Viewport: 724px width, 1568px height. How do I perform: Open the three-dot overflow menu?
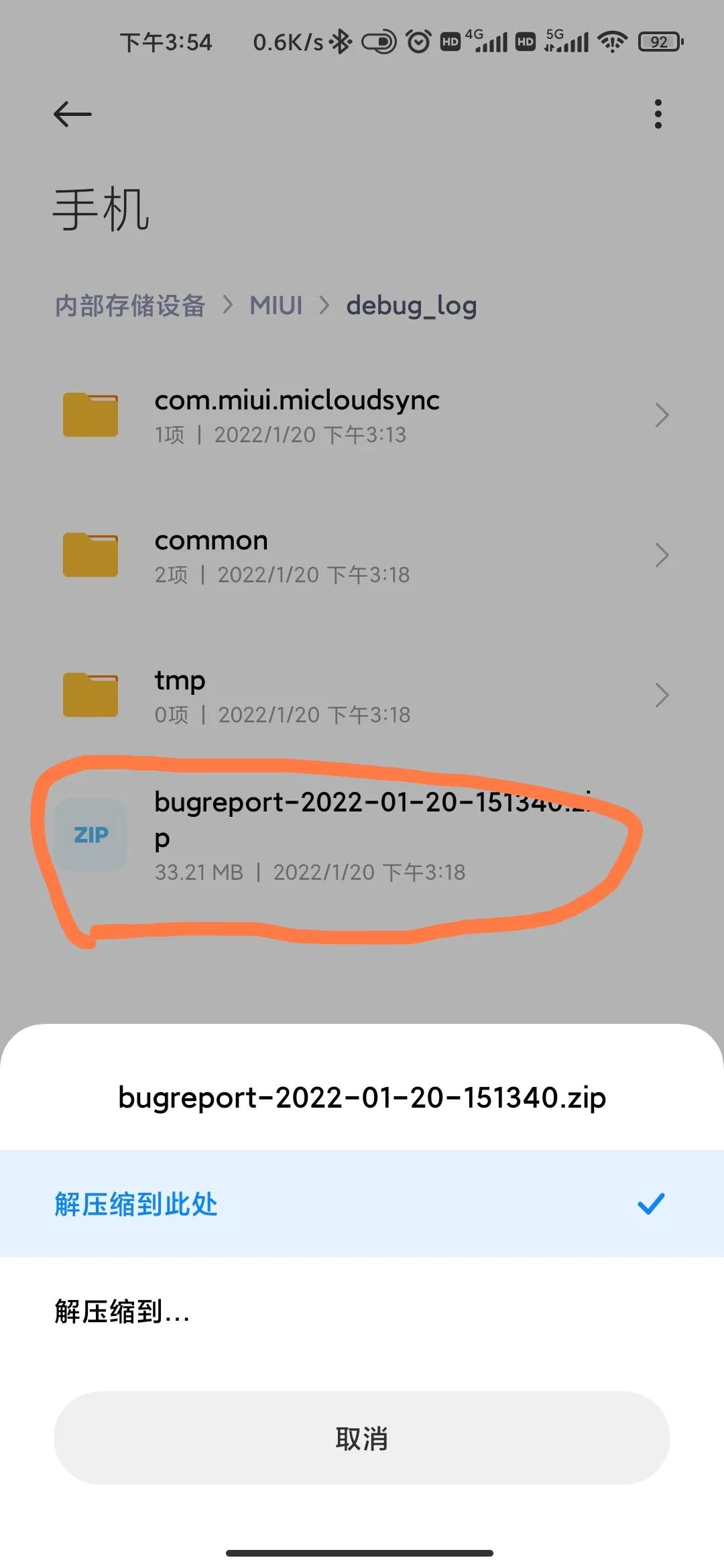pos(658,114)
